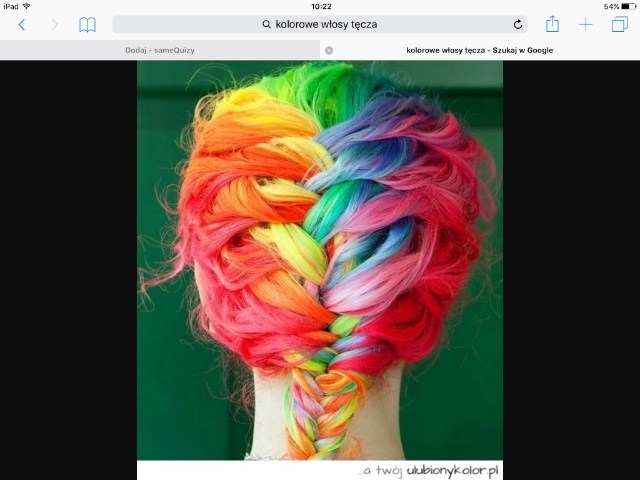The width and height of the screenshot is (640, 480).
Task: Show all open tabs overview
Action: coord(620,24)
